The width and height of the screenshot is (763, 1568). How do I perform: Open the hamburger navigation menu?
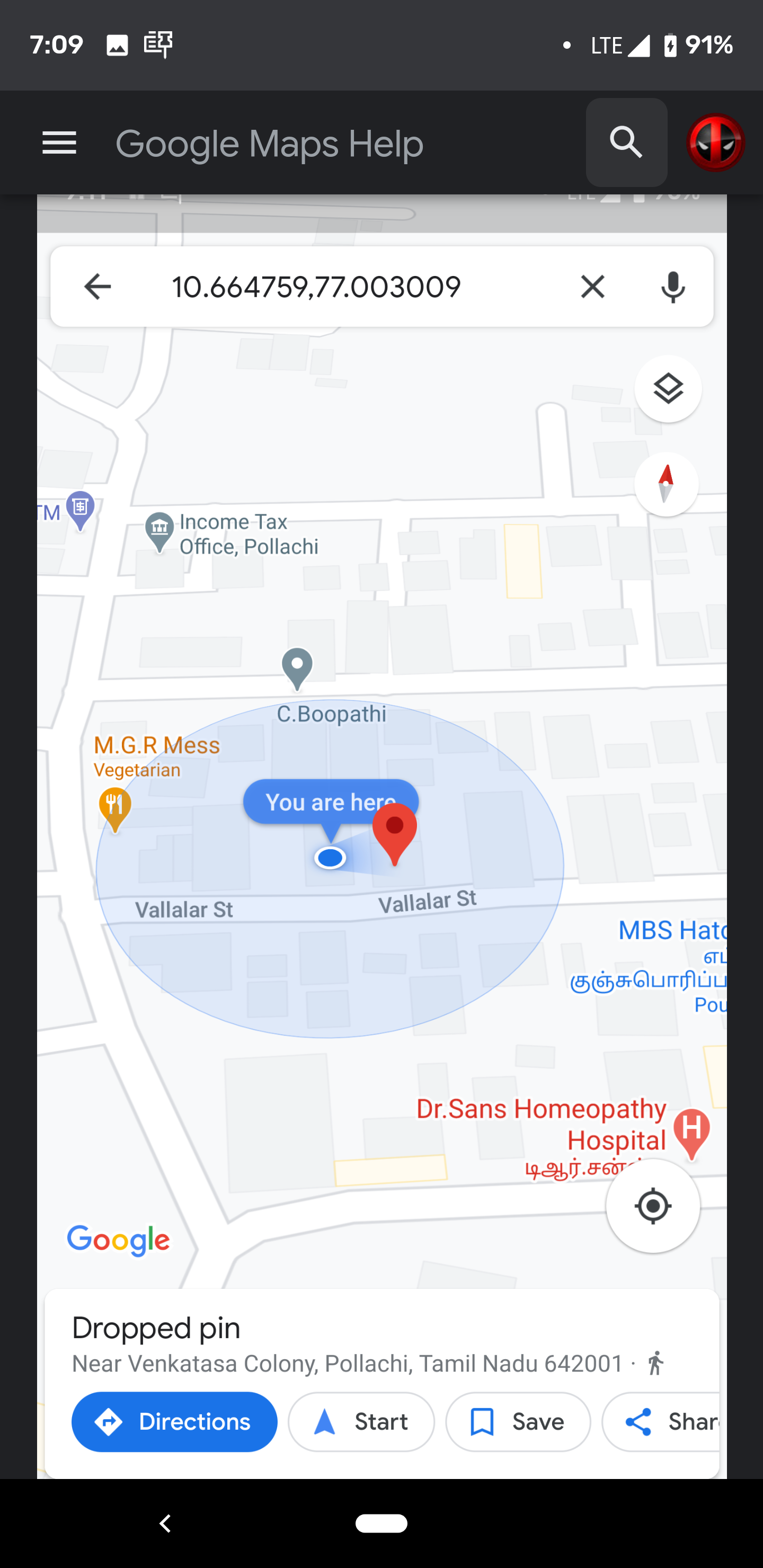(x=59, y=144)
